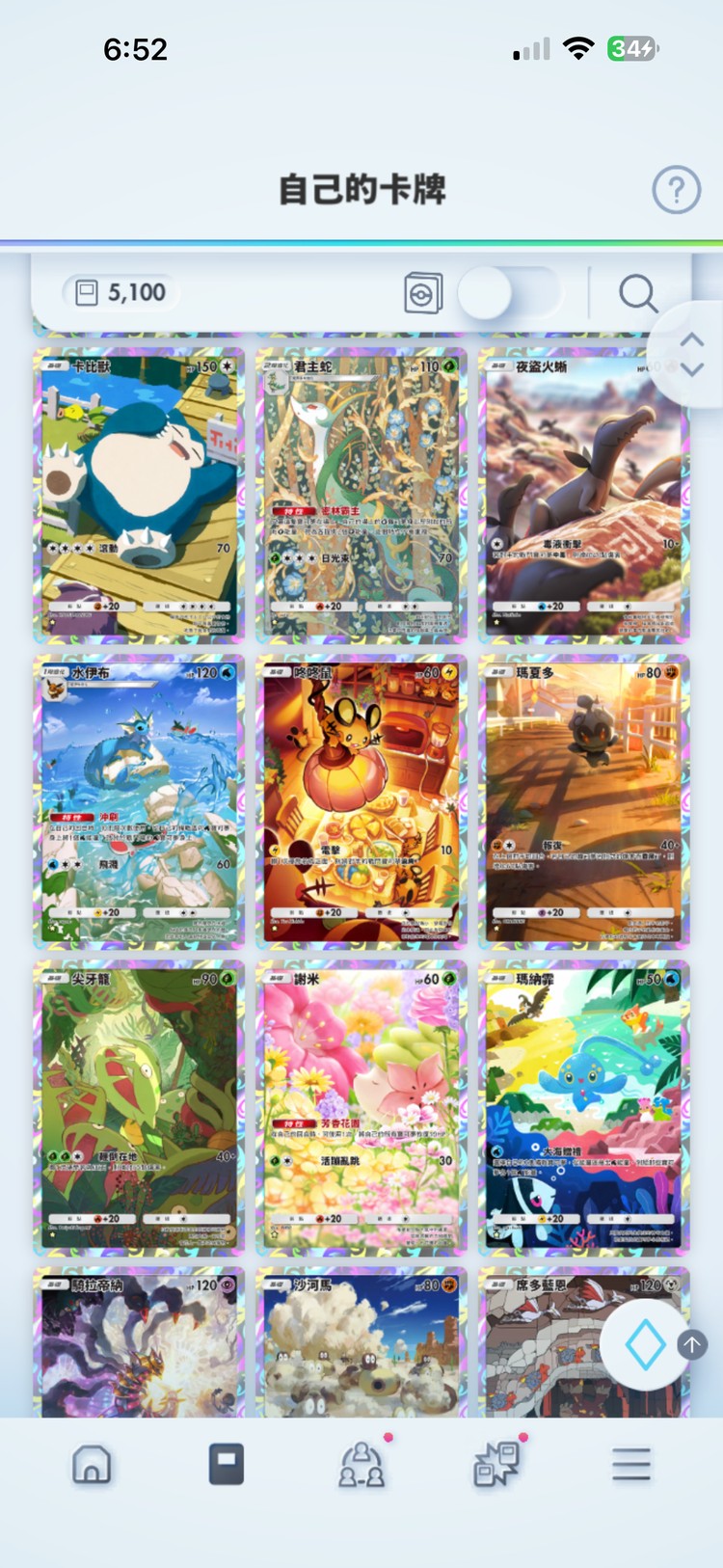Open the 君主蛇 card

point(361,495)
